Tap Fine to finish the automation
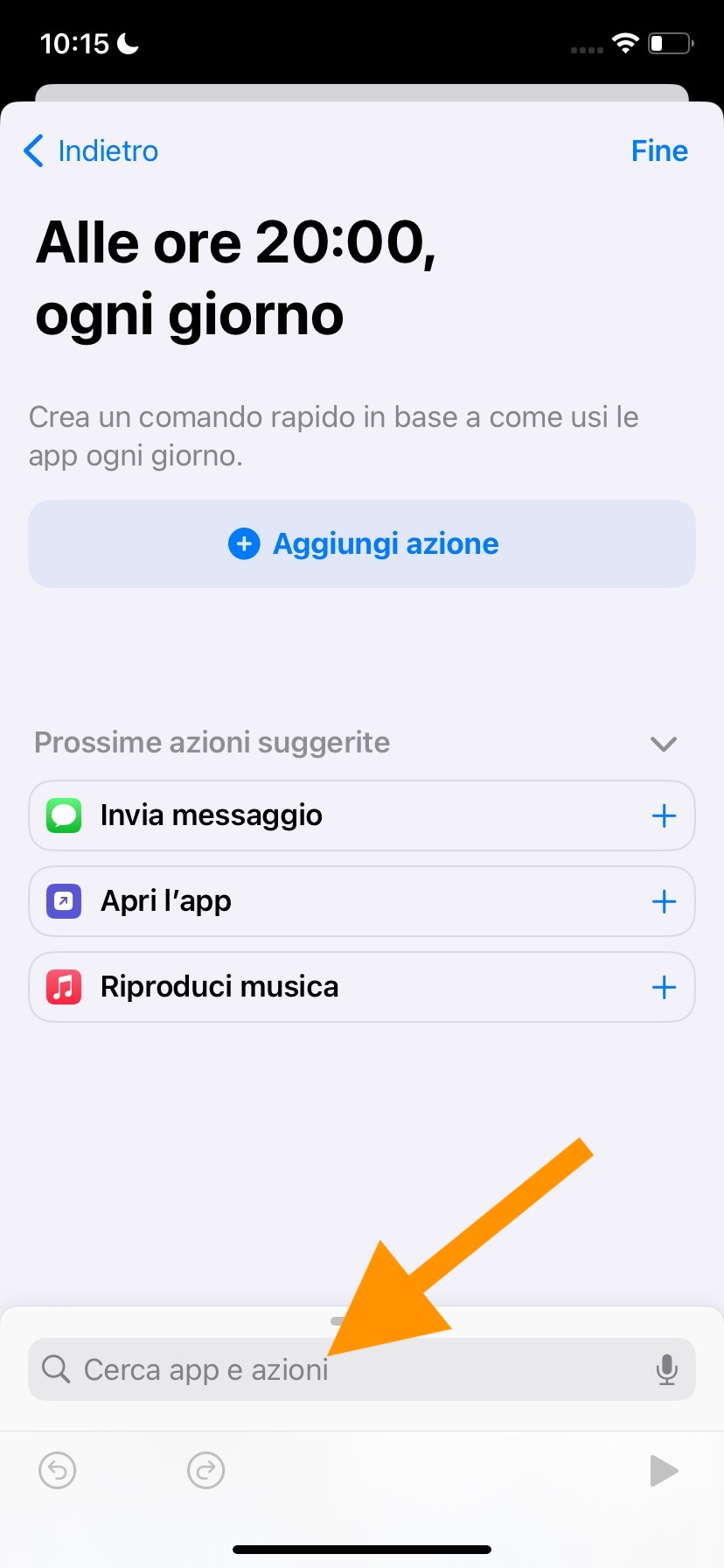The width and height of the screenshot is (724, 1568). 659,151
